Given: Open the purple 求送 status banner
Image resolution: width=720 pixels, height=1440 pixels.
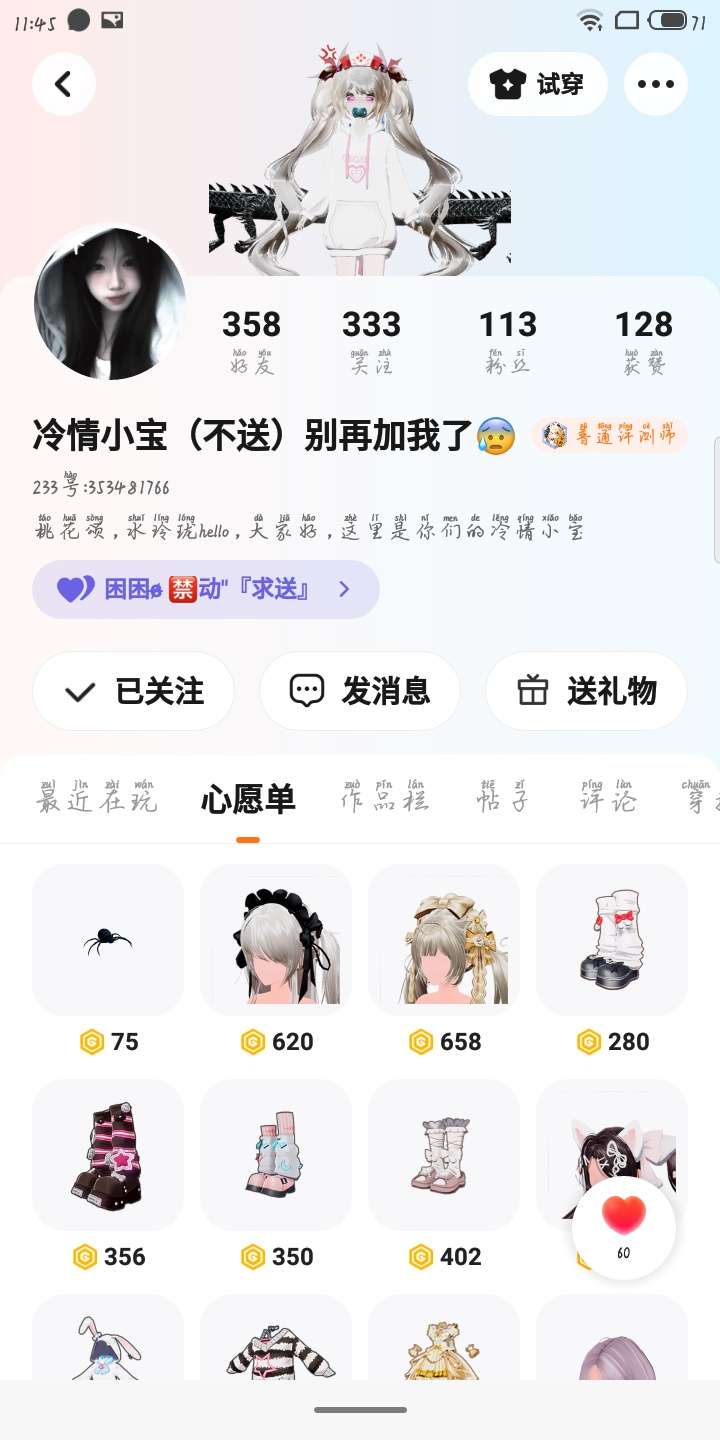Looking at the screenshot, I should coord(206,589).
